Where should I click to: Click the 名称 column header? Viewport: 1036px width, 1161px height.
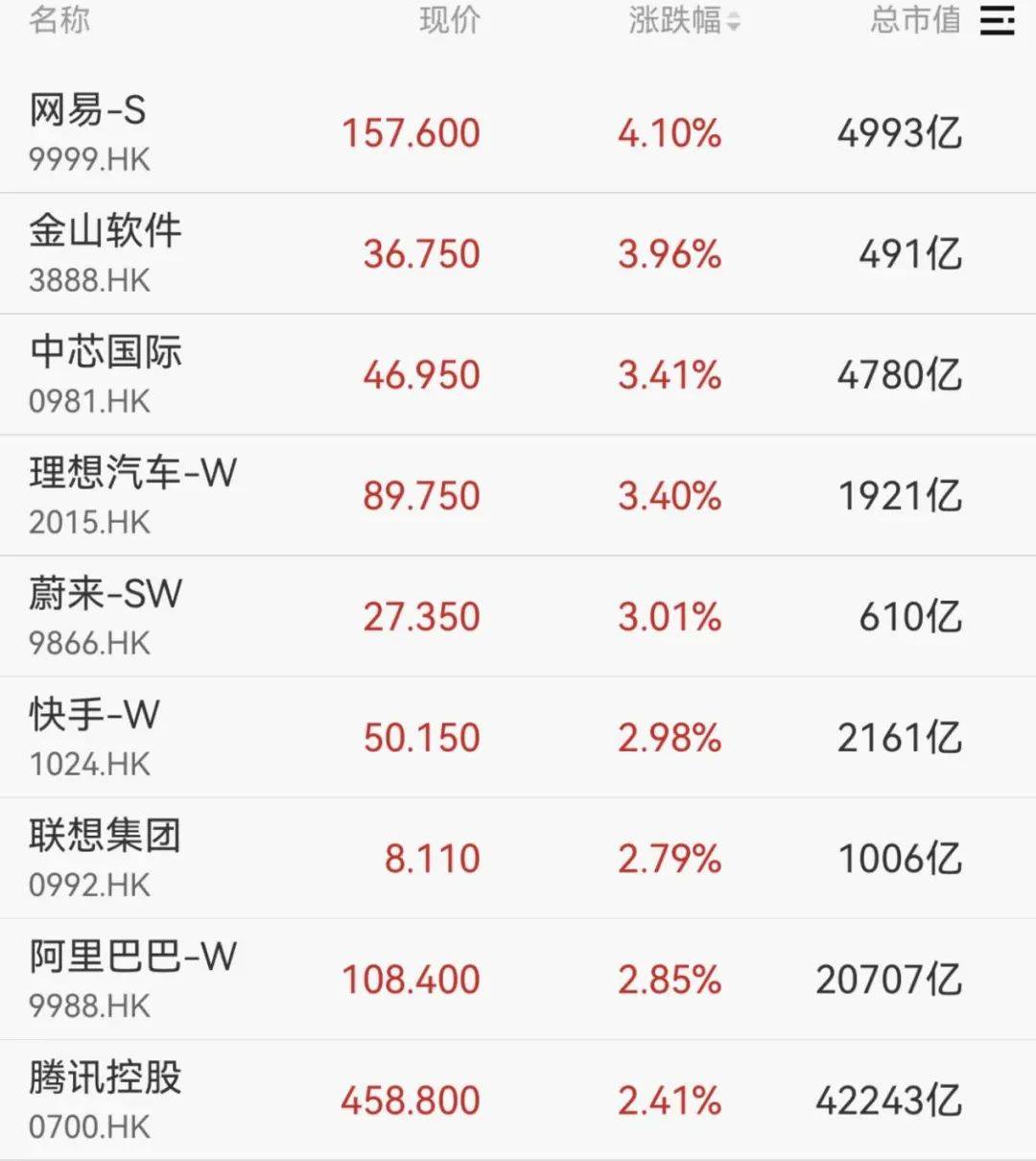point(58,21)
